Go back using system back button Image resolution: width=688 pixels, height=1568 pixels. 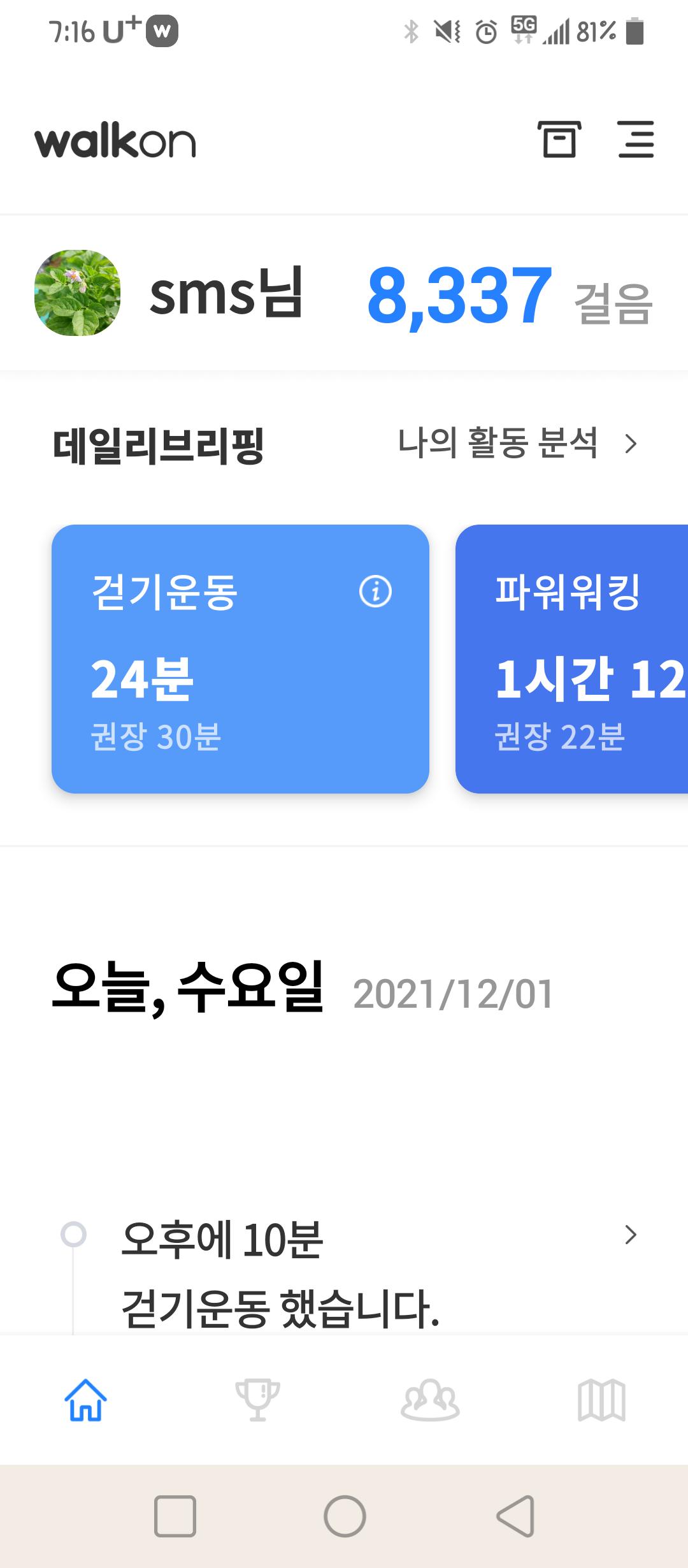(515, 1516)
